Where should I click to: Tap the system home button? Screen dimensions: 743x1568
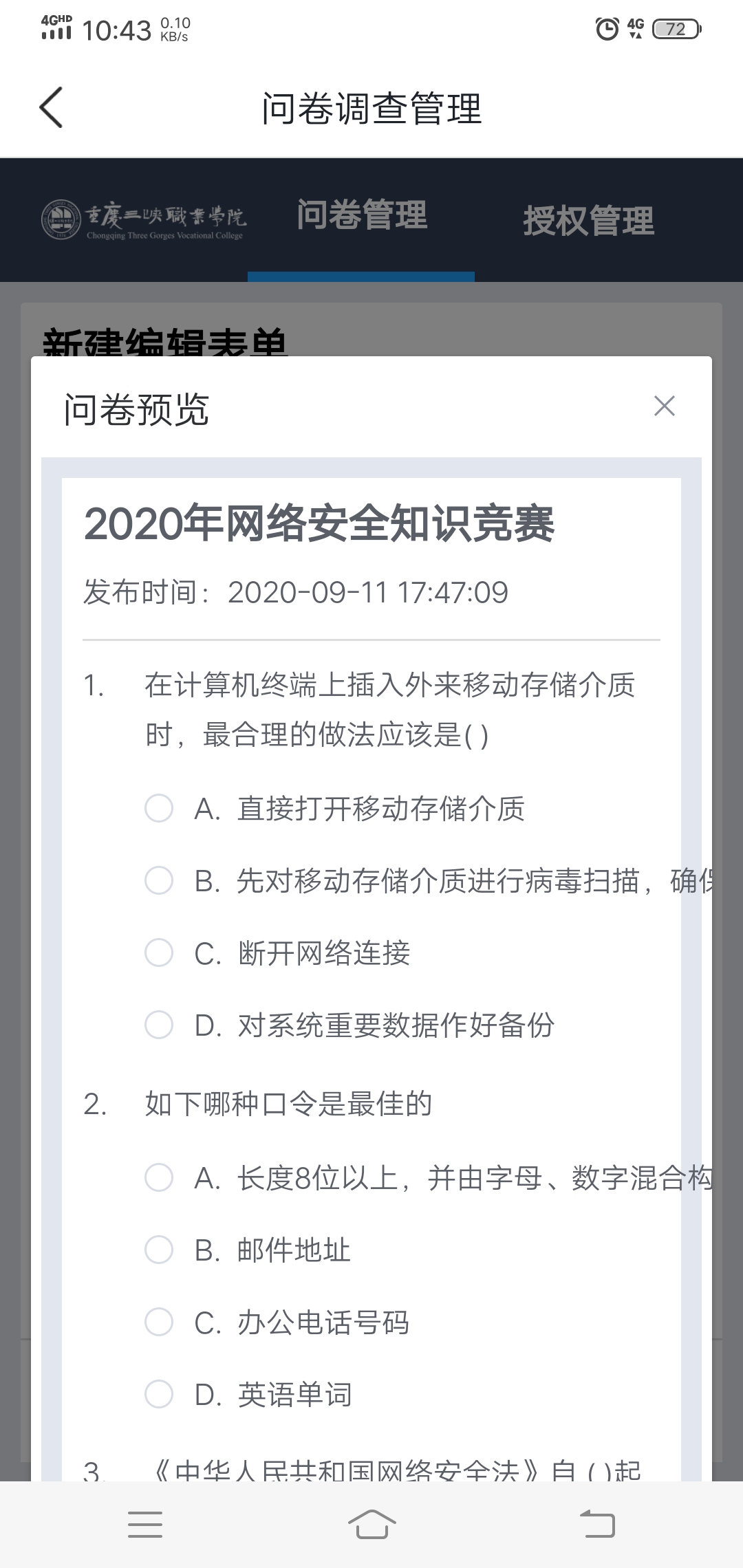[371, 1524]
